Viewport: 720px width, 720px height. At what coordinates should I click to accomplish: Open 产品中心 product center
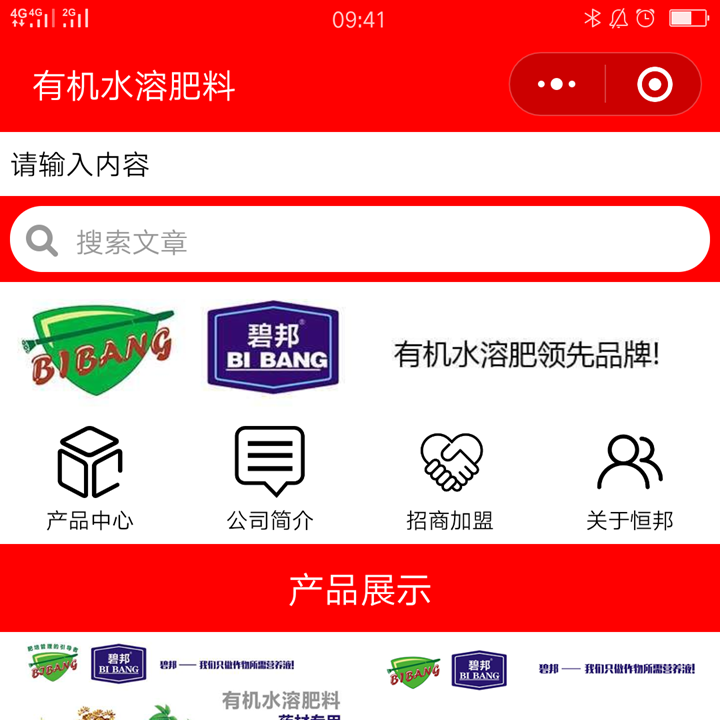[x=90, y=477]
